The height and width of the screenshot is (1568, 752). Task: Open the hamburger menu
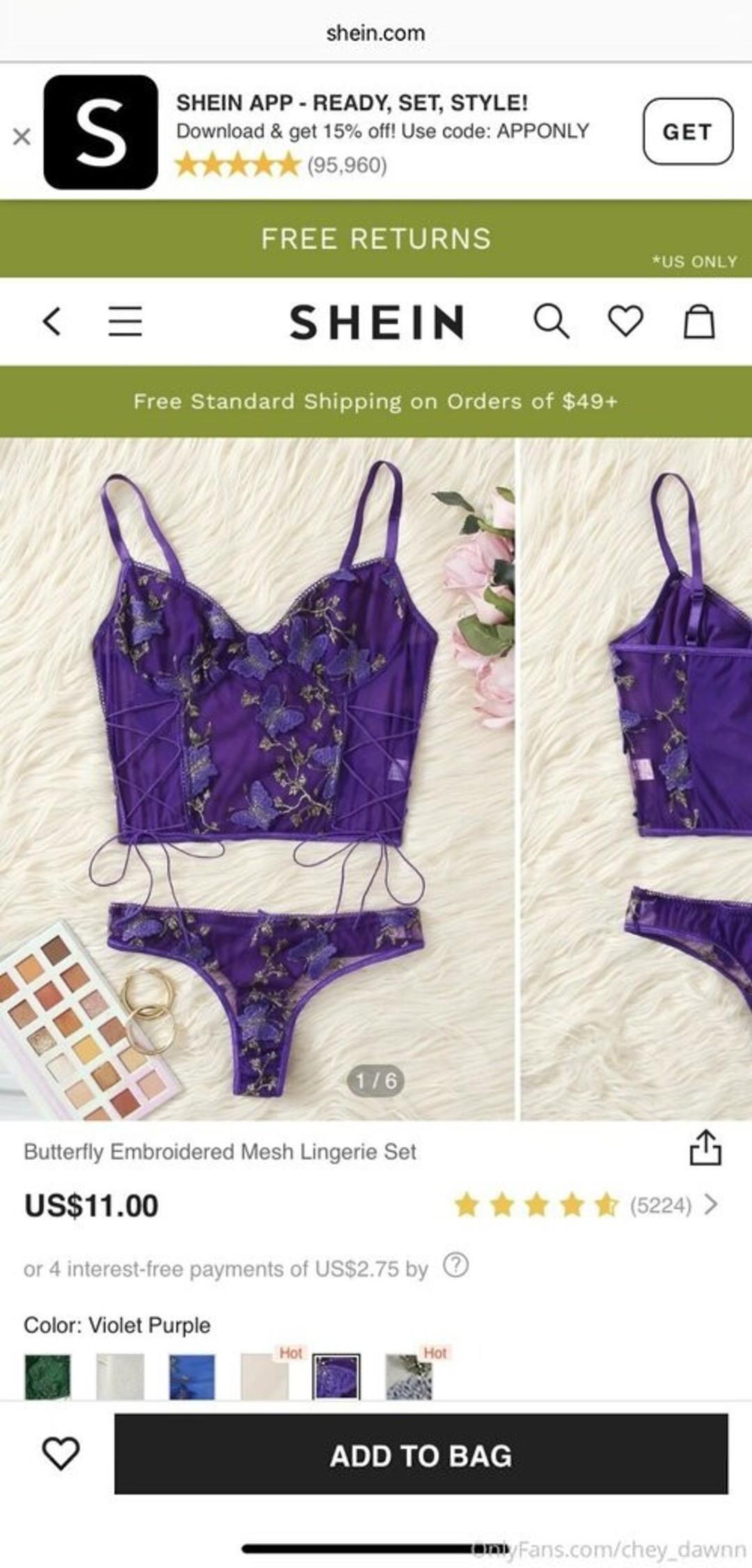point(125,321)
